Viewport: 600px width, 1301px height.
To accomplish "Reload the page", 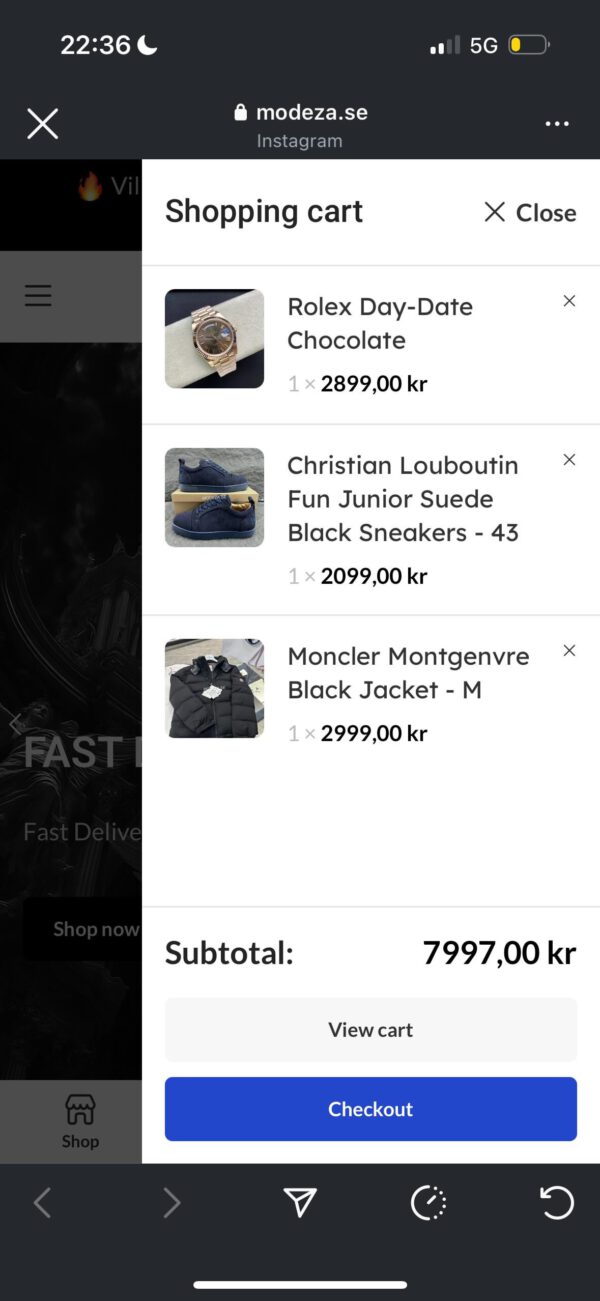I will 557,1203.
